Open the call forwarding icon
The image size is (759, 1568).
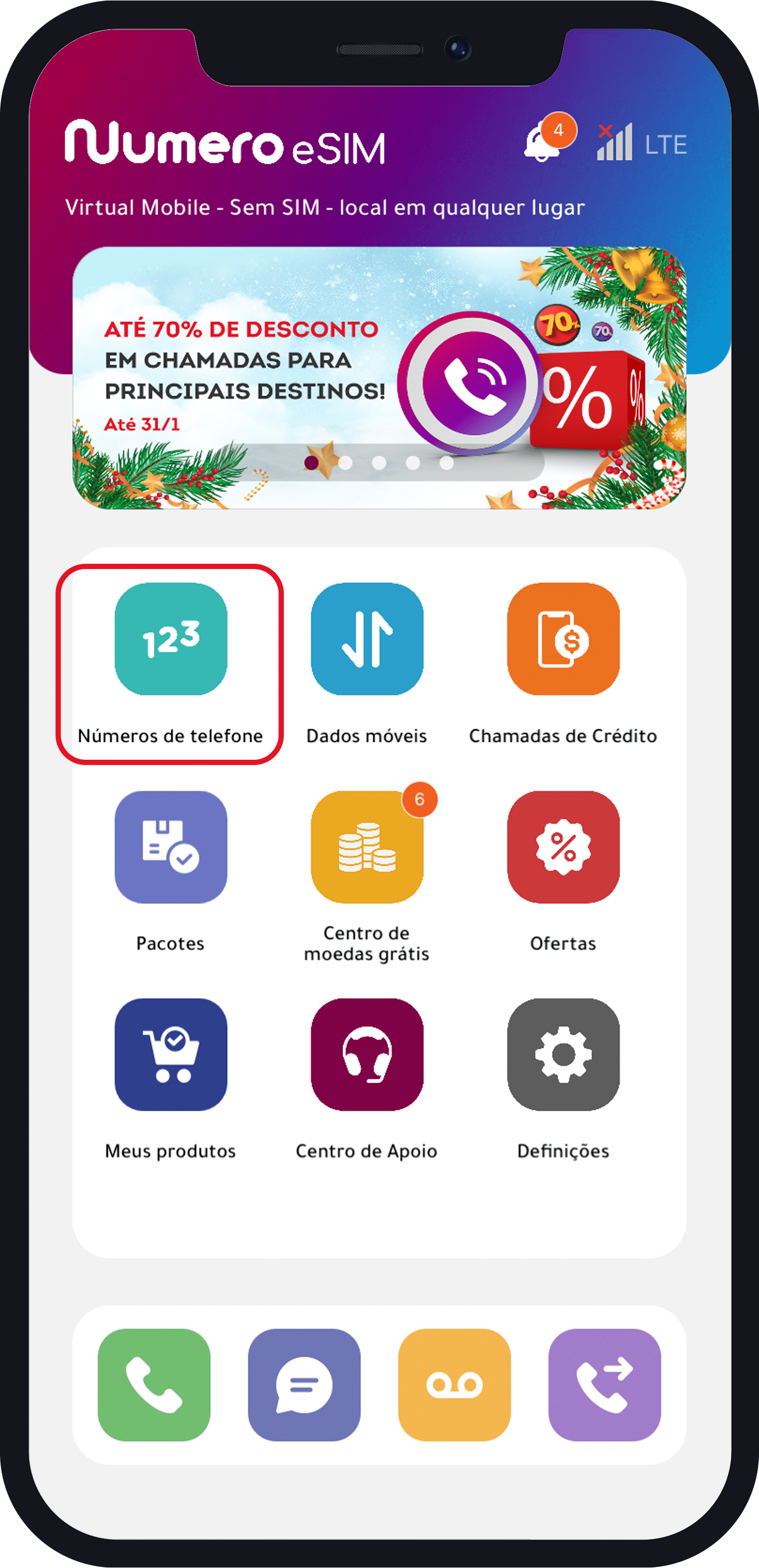[604, 1385]
